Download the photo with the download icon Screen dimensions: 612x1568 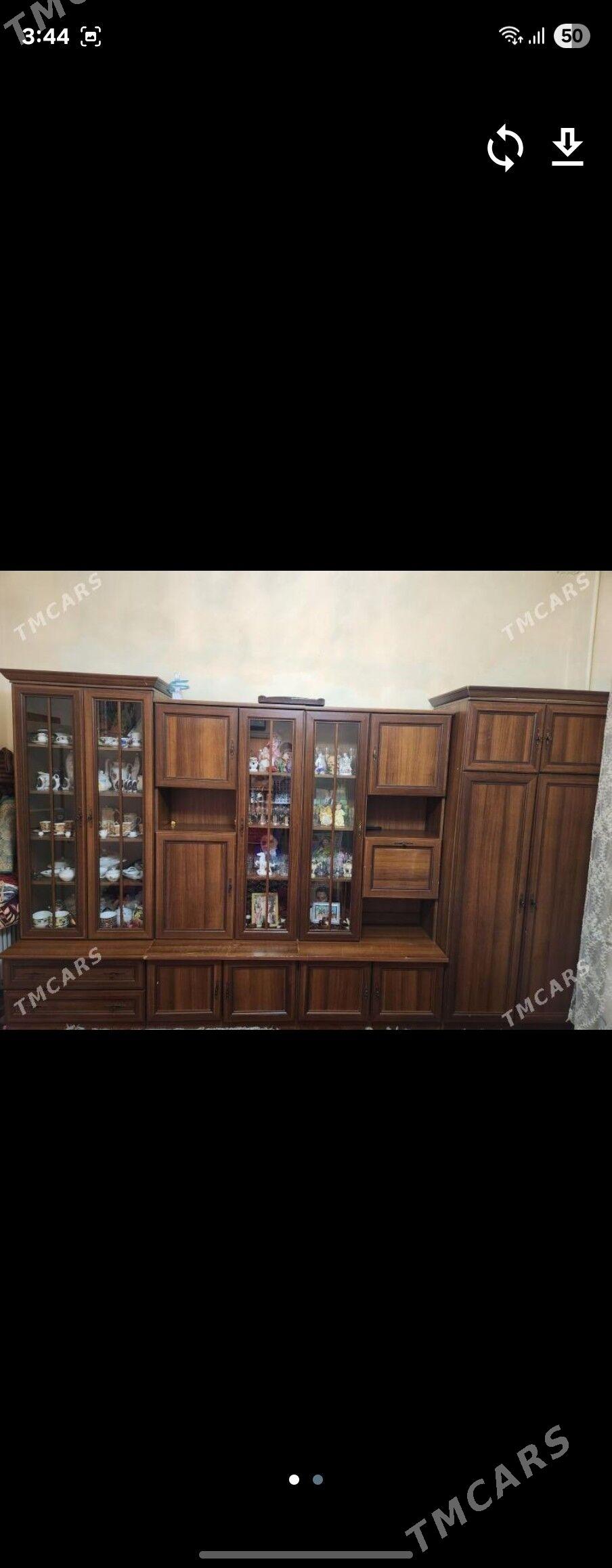pyautogui.click(x=567, y=147)
